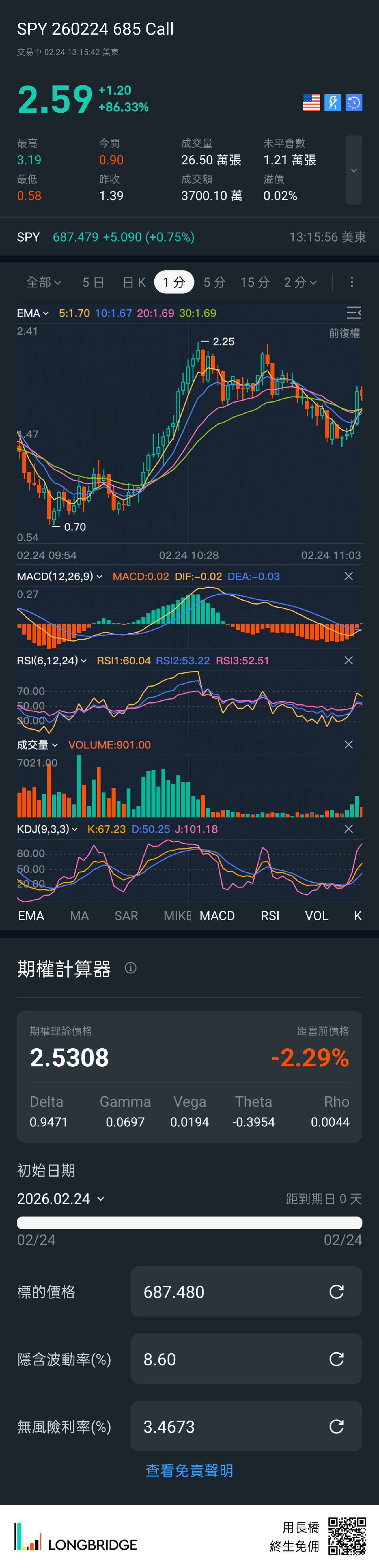
Task: Open the EMA indicator dropdown above chart
Action: tap(33, 314)
